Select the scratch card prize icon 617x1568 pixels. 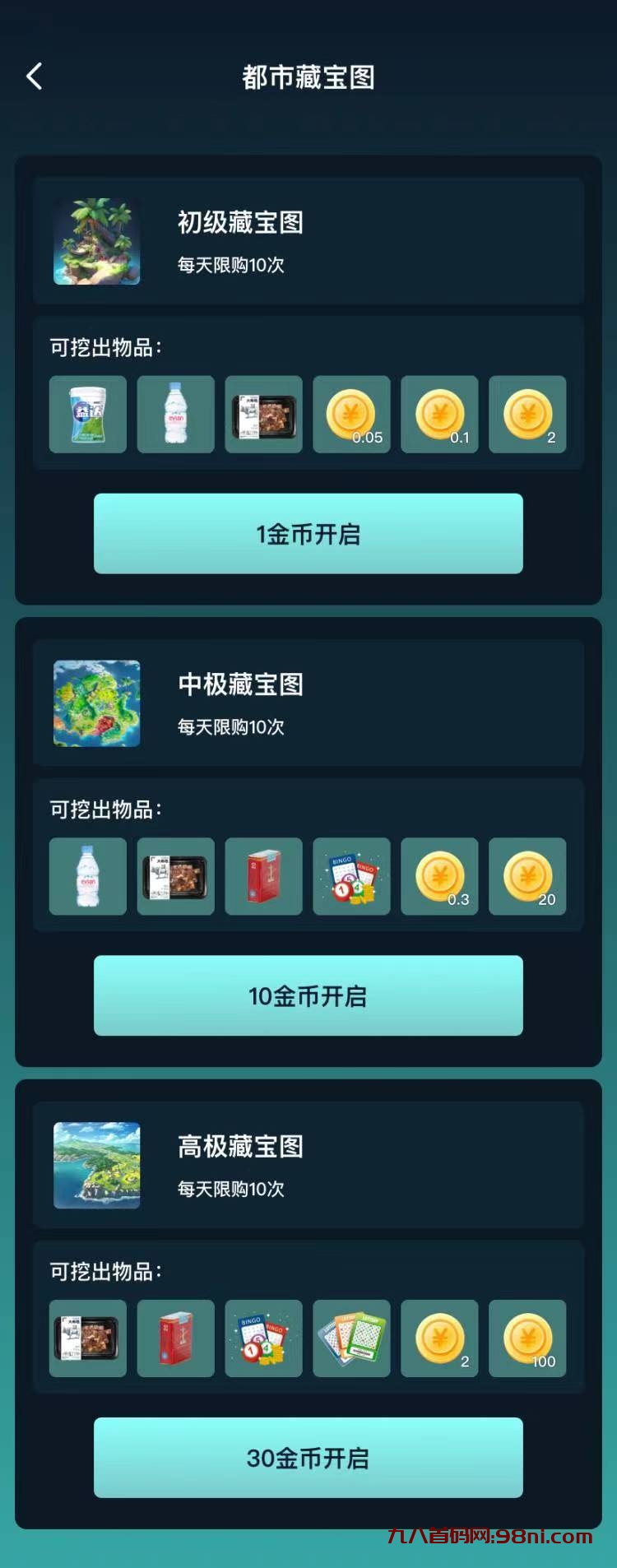[351, 1339]
